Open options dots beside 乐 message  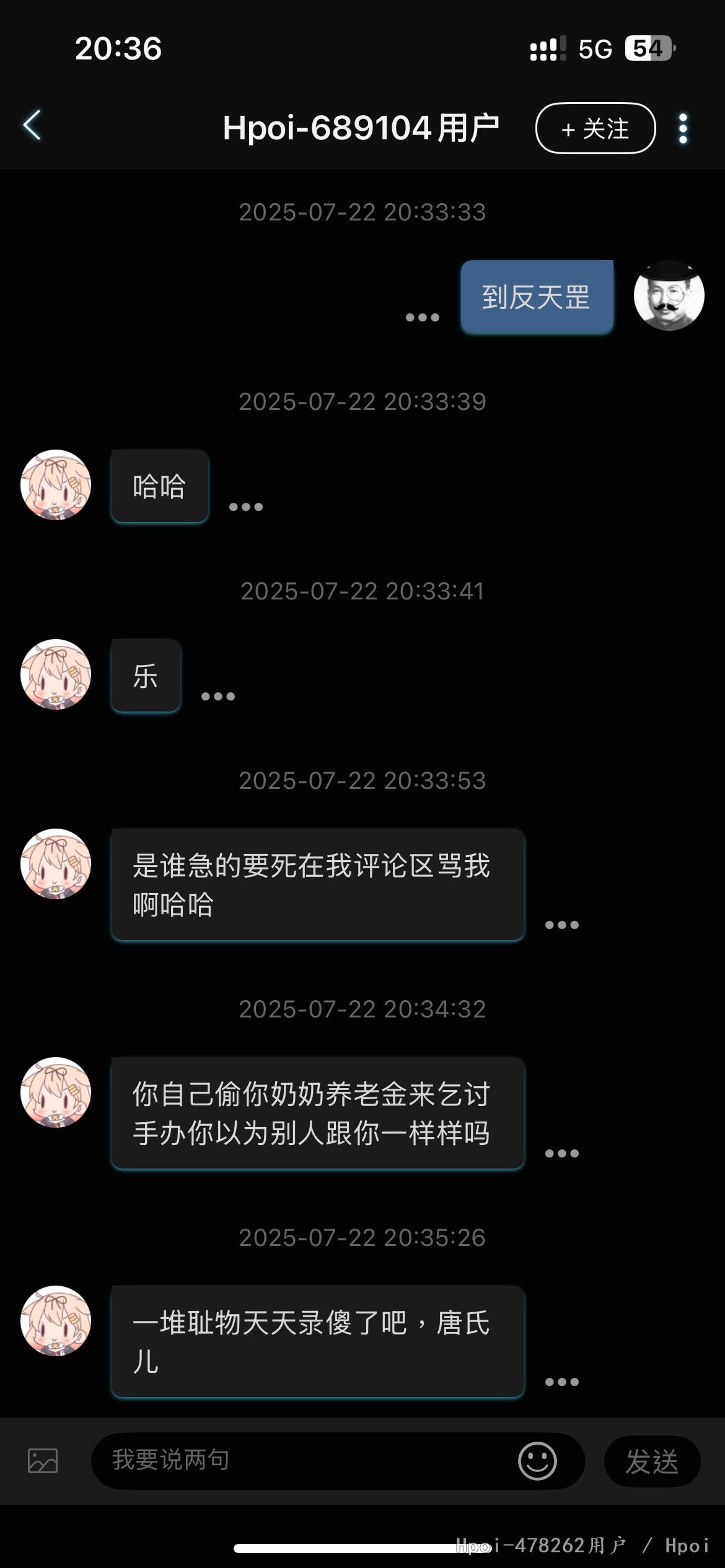click(x=218, y=697)
